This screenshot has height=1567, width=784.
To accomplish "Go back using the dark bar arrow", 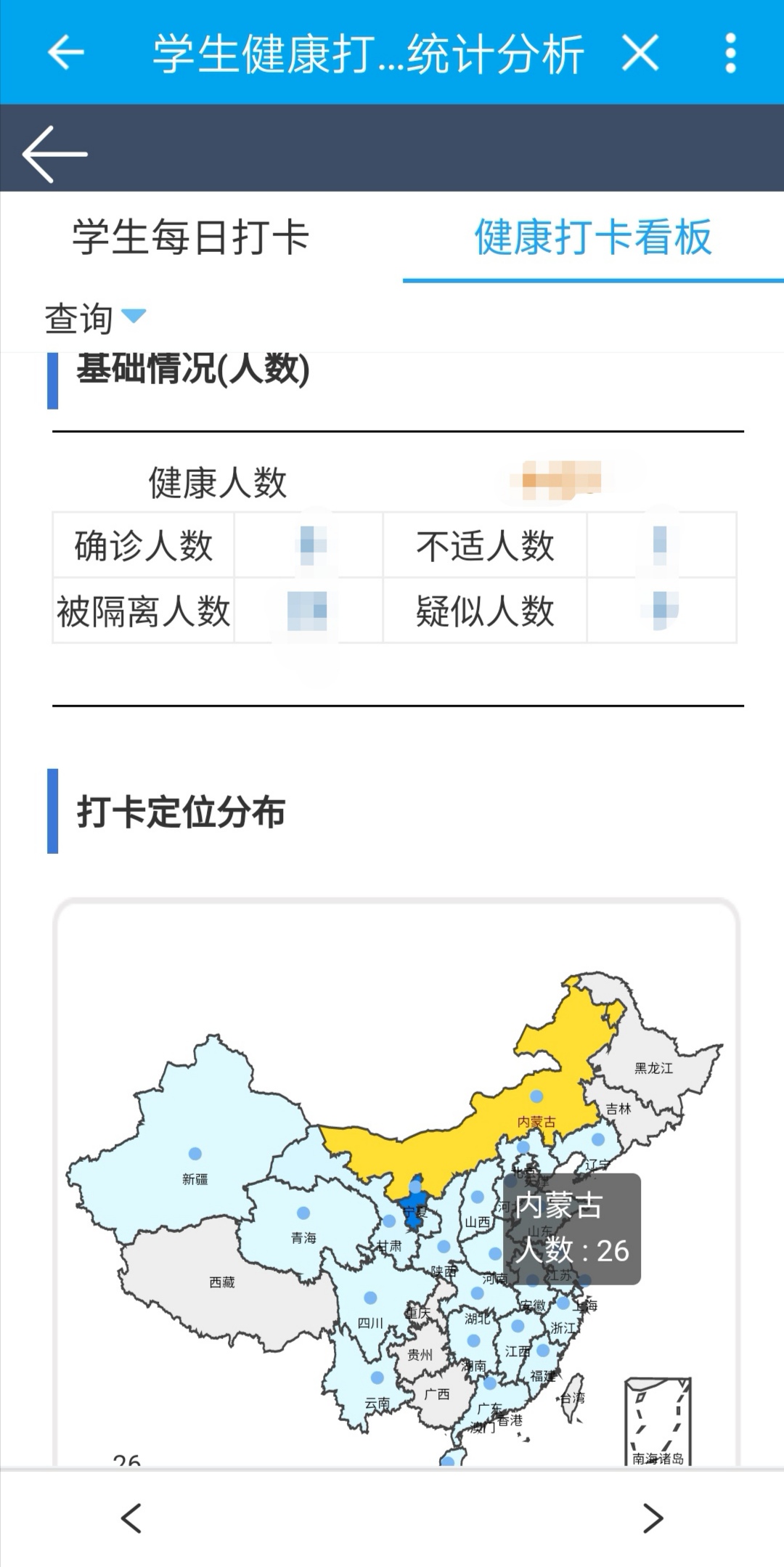I will pos(55,154).
